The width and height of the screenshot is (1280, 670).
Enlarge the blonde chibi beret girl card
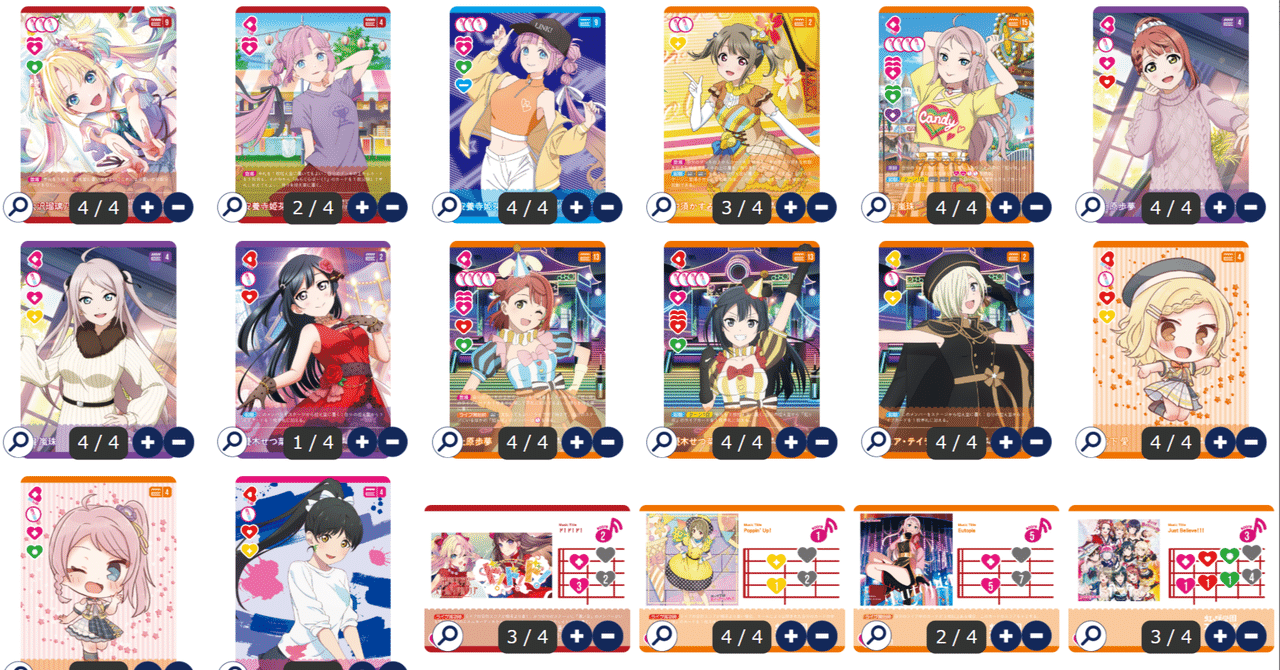(1091, 441)
